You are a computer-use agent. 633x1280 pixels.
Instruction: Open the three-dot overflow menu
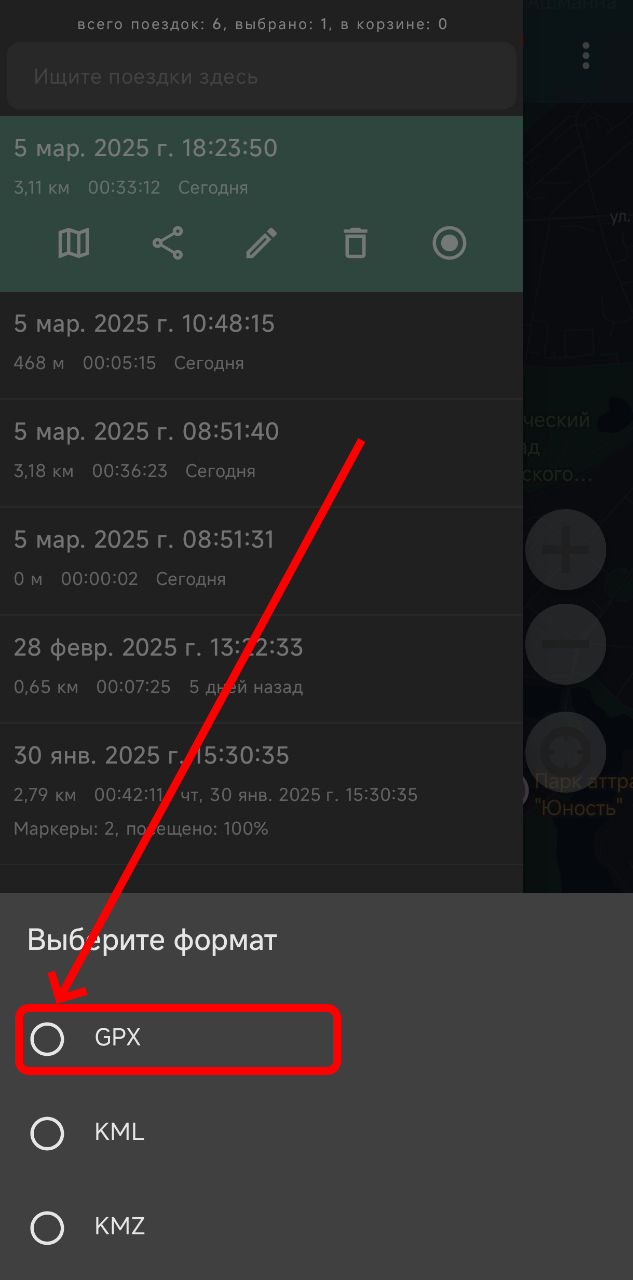(586, 56)
